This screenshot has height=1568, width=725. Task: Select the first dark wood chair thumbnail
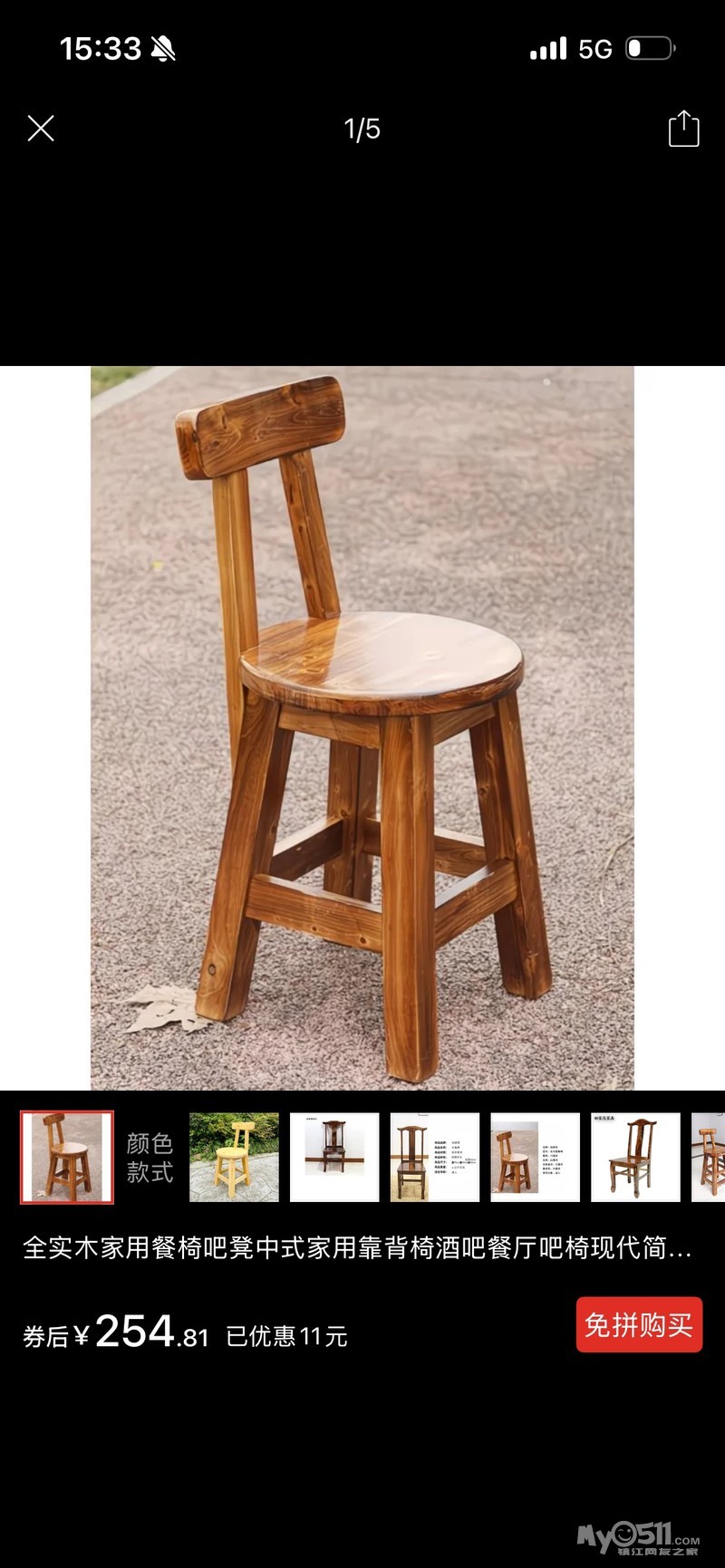334,1157
